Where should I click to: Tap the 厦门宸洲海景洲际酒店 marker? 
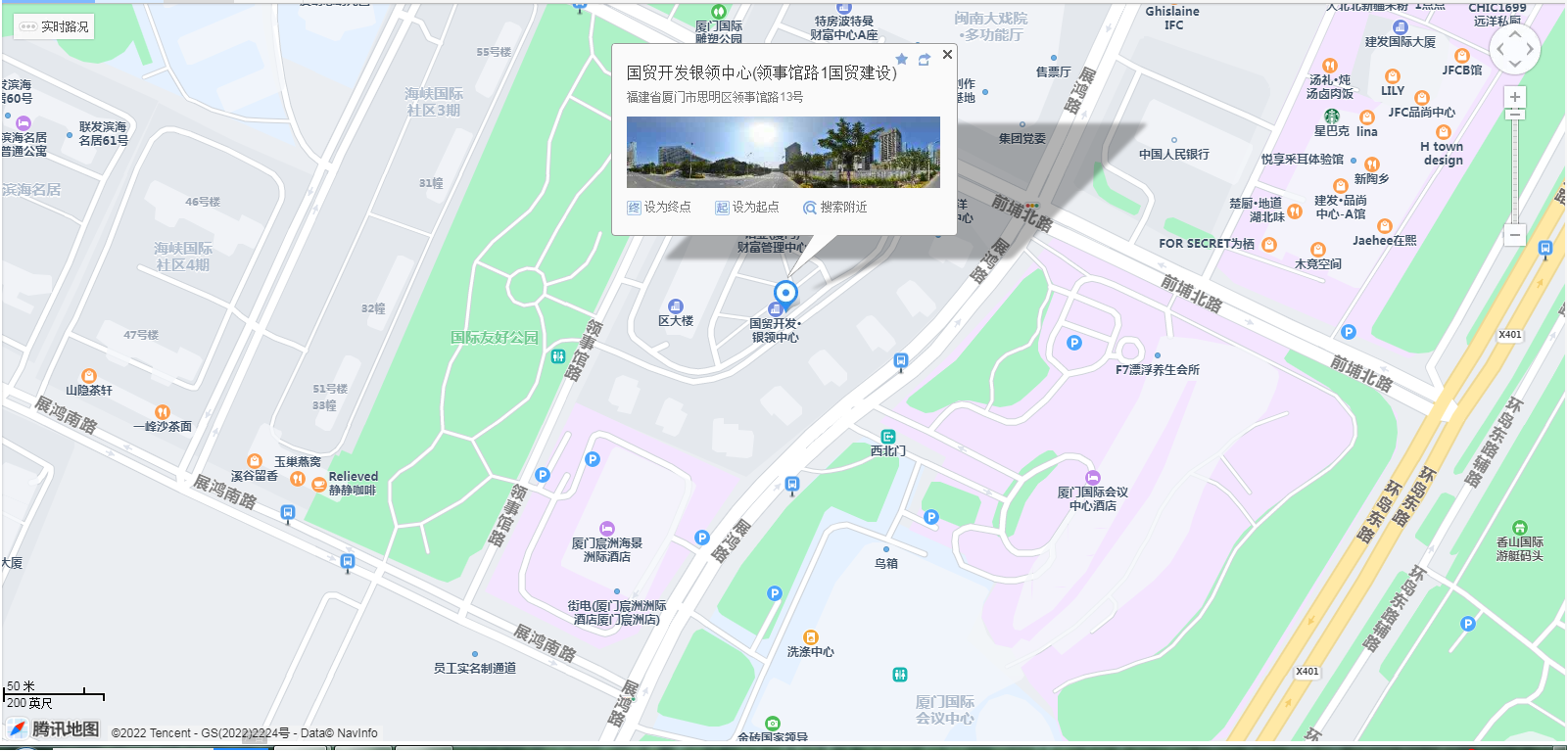[x=607, y=529]
